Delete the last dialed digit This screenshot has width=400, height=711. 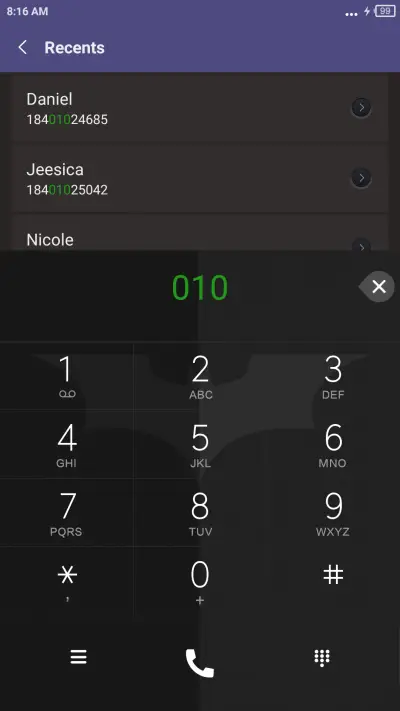(377, 287)
